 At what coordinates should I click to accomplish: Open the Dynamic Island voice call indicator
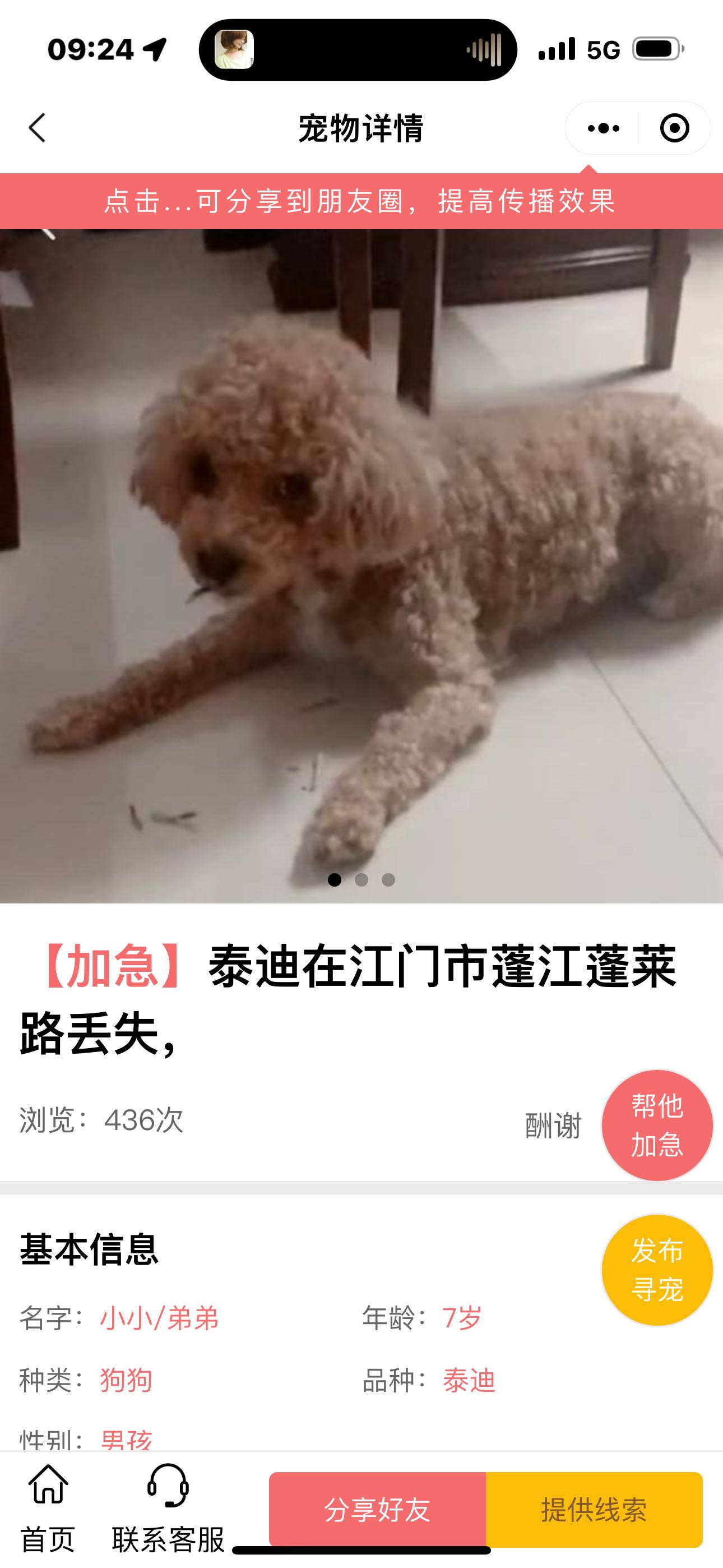pyautogui.click(x=358, y=50)
